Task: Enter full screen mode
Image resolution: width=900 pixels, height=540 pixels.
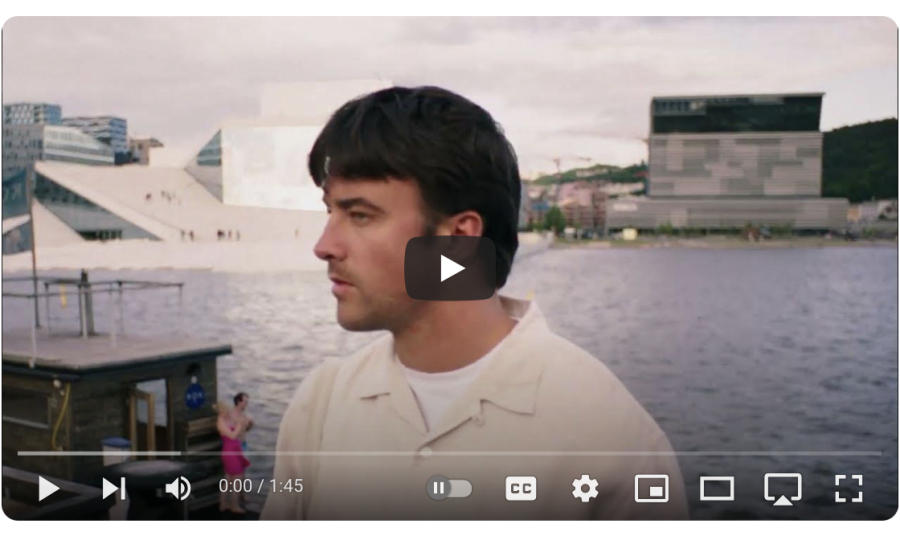Action: coord(848,488)
